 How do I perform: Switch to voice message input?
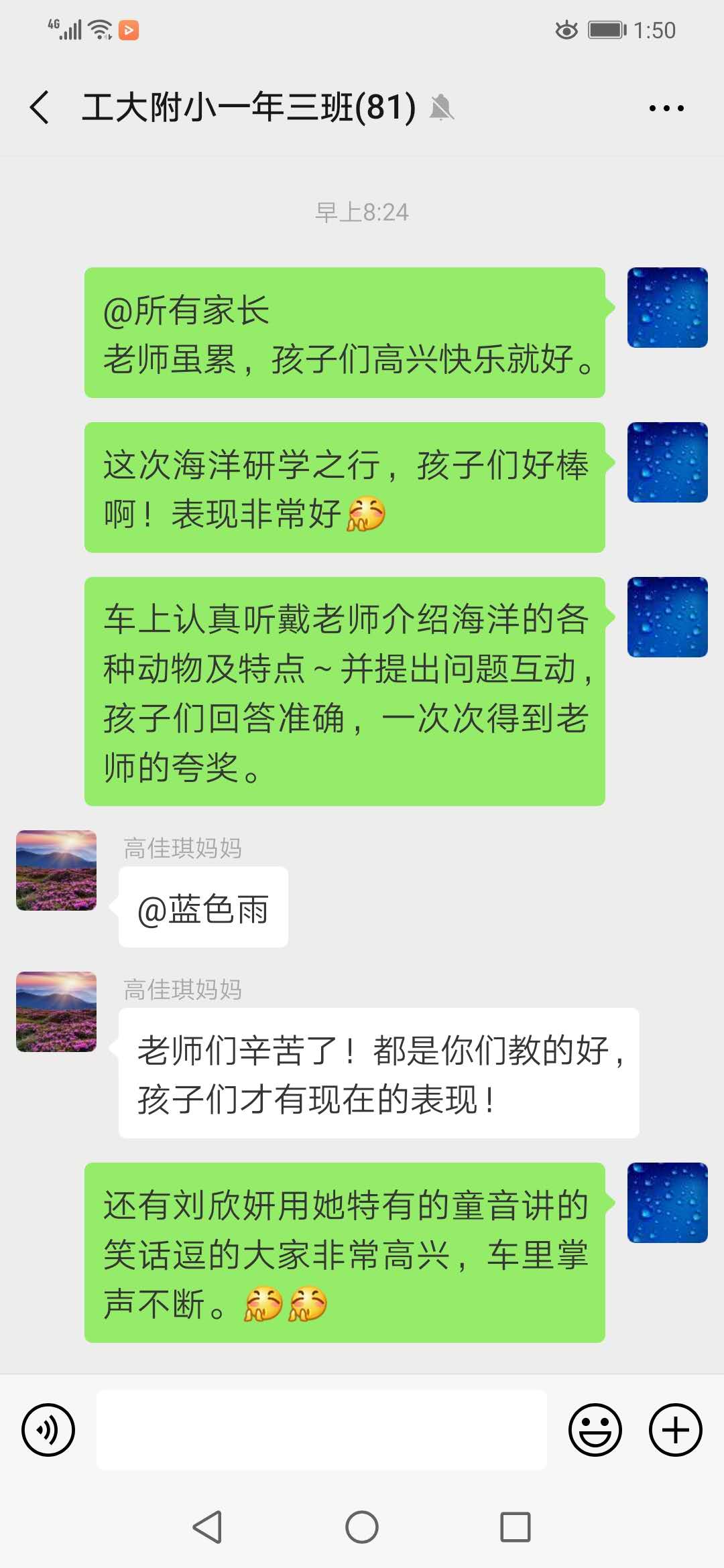(x=48, y=1430)
